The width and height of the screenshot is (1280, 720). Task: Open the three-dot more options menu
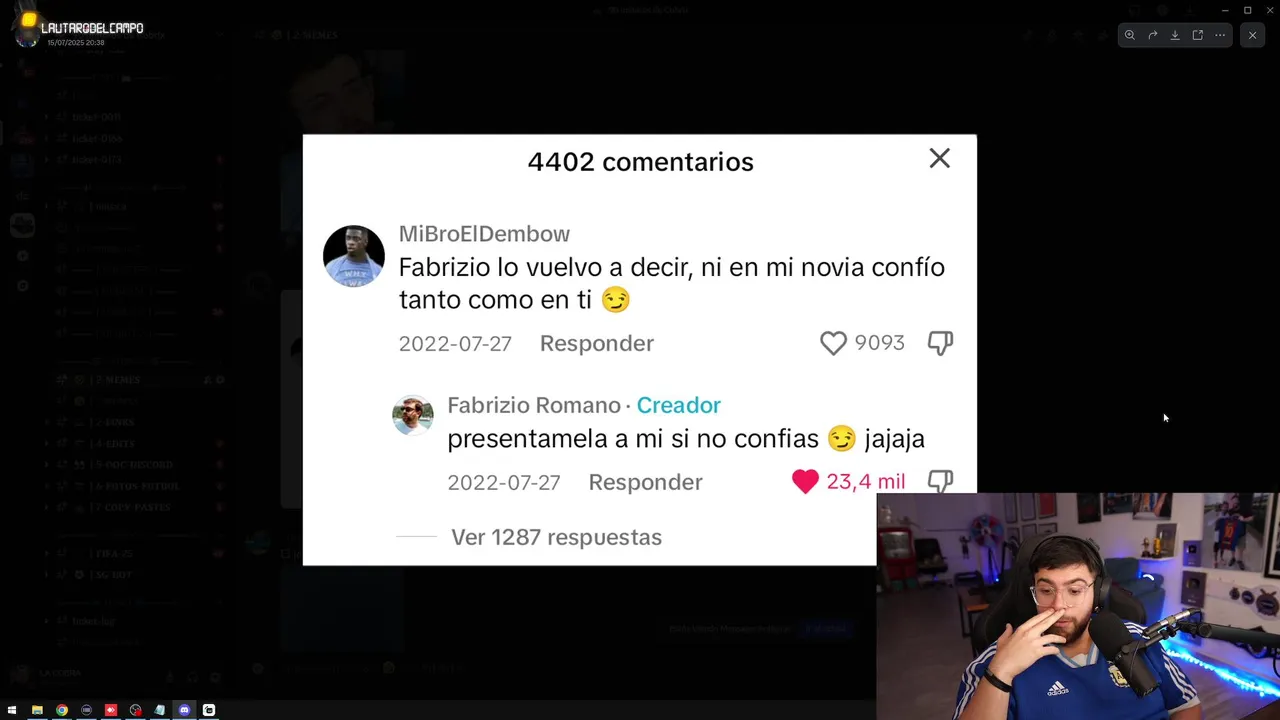(1220, 35)
